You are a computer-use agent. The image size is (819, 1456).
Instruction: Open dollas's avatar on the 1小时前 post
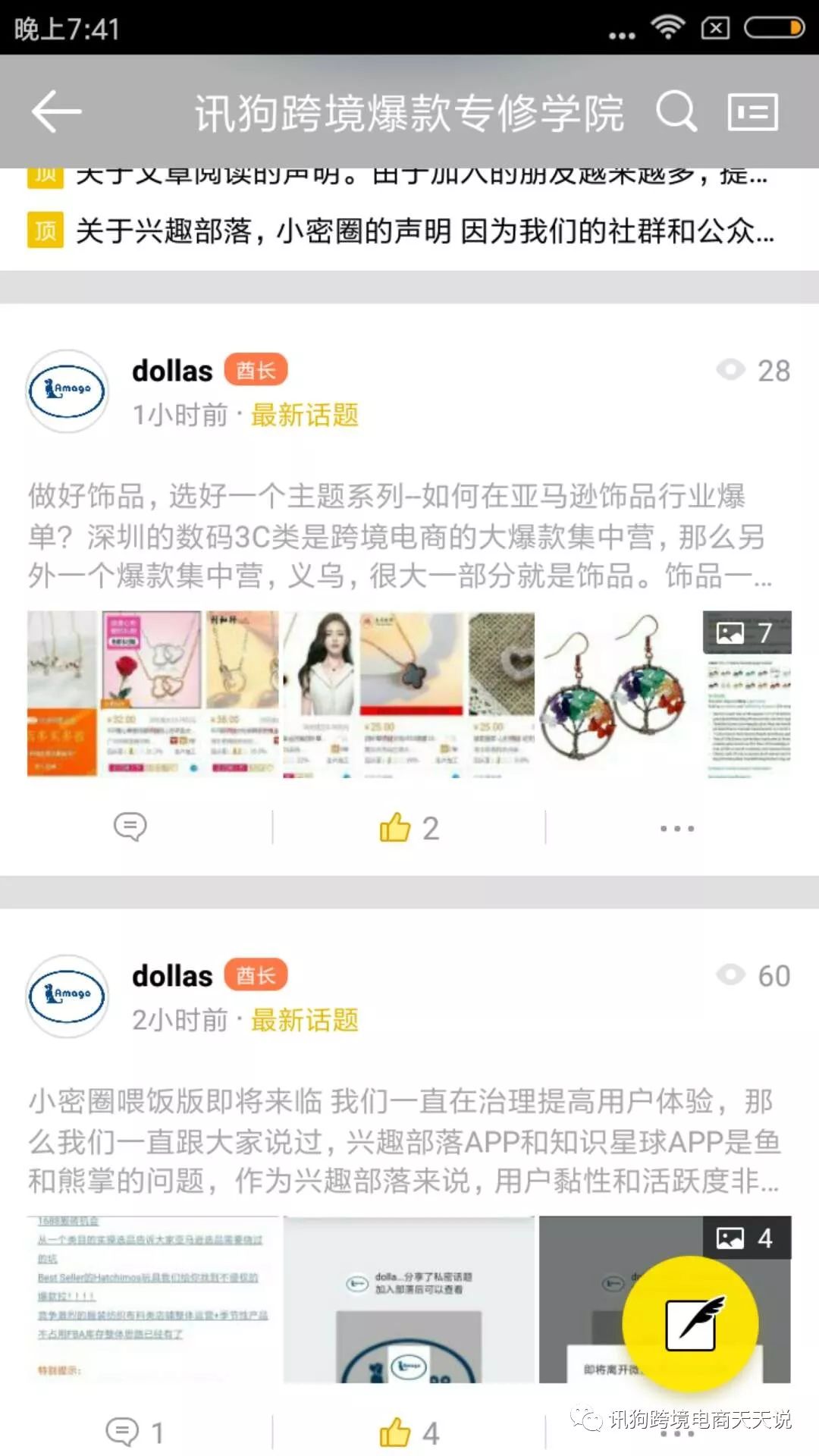pyautogui.click(x=67, y=391)
